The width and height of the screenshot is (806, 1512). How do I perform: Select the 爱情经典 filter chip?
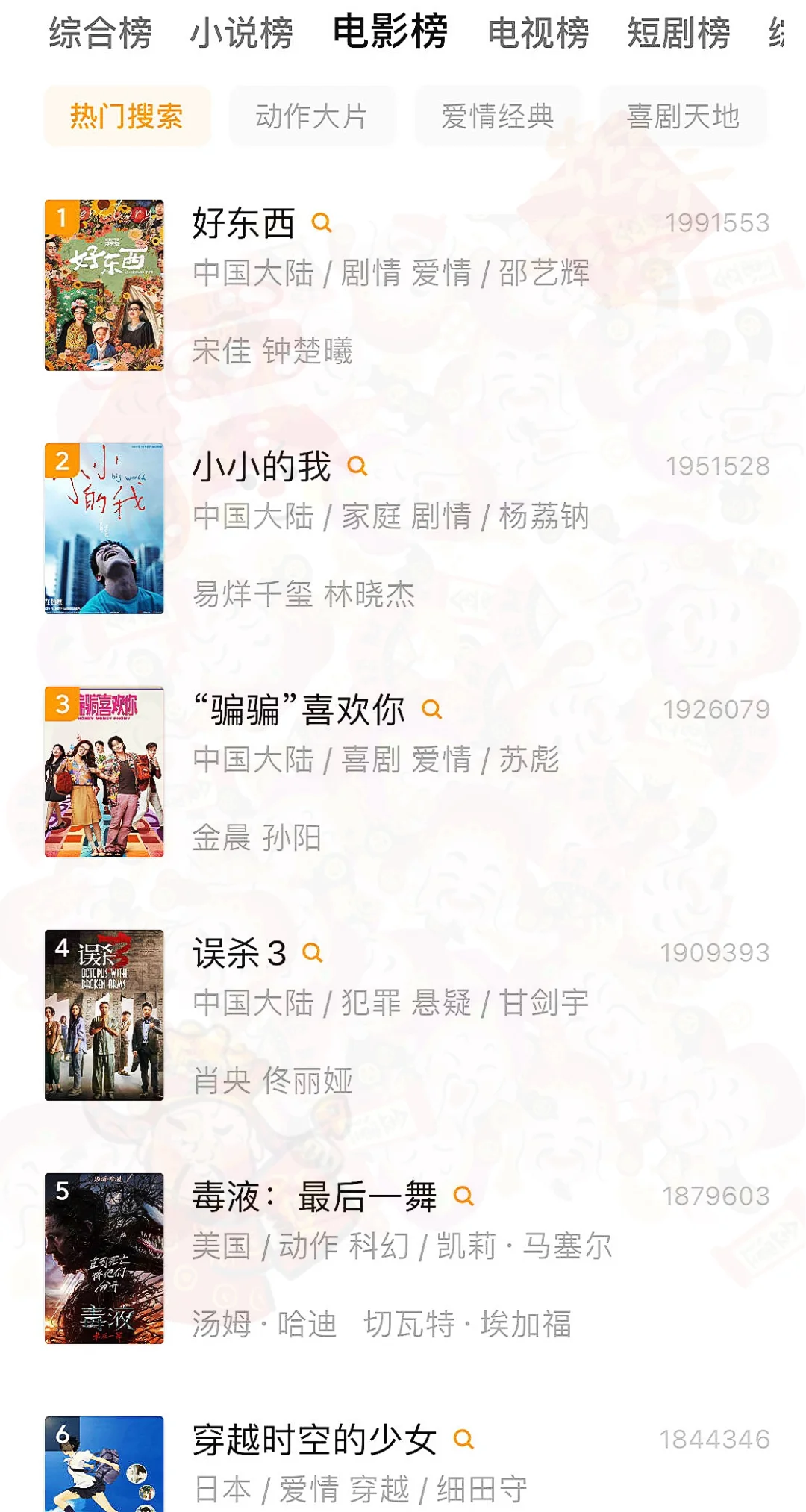coord(497,116)
